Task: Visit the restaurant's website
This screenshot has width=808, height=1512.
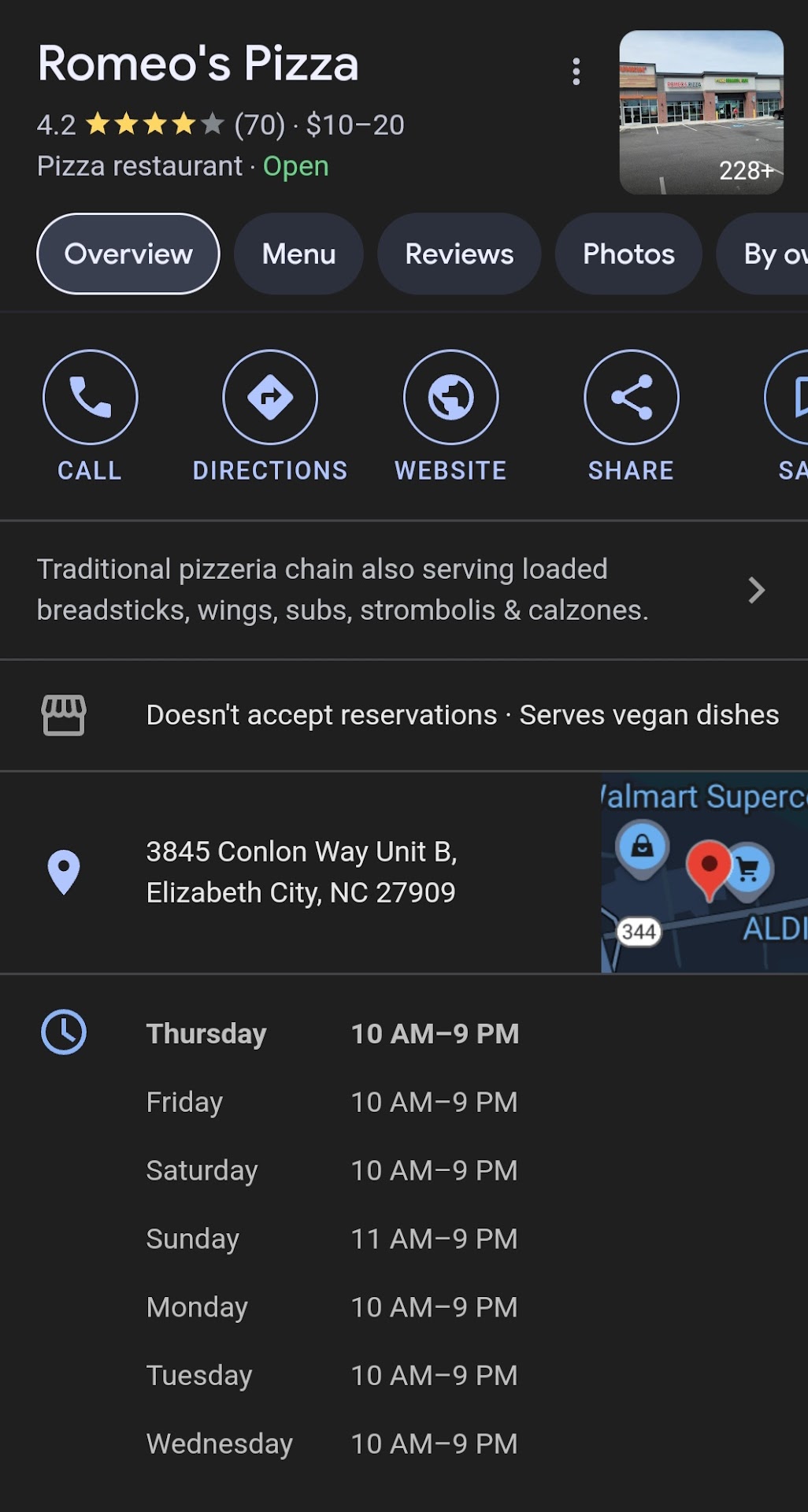Action: [450, 398]
